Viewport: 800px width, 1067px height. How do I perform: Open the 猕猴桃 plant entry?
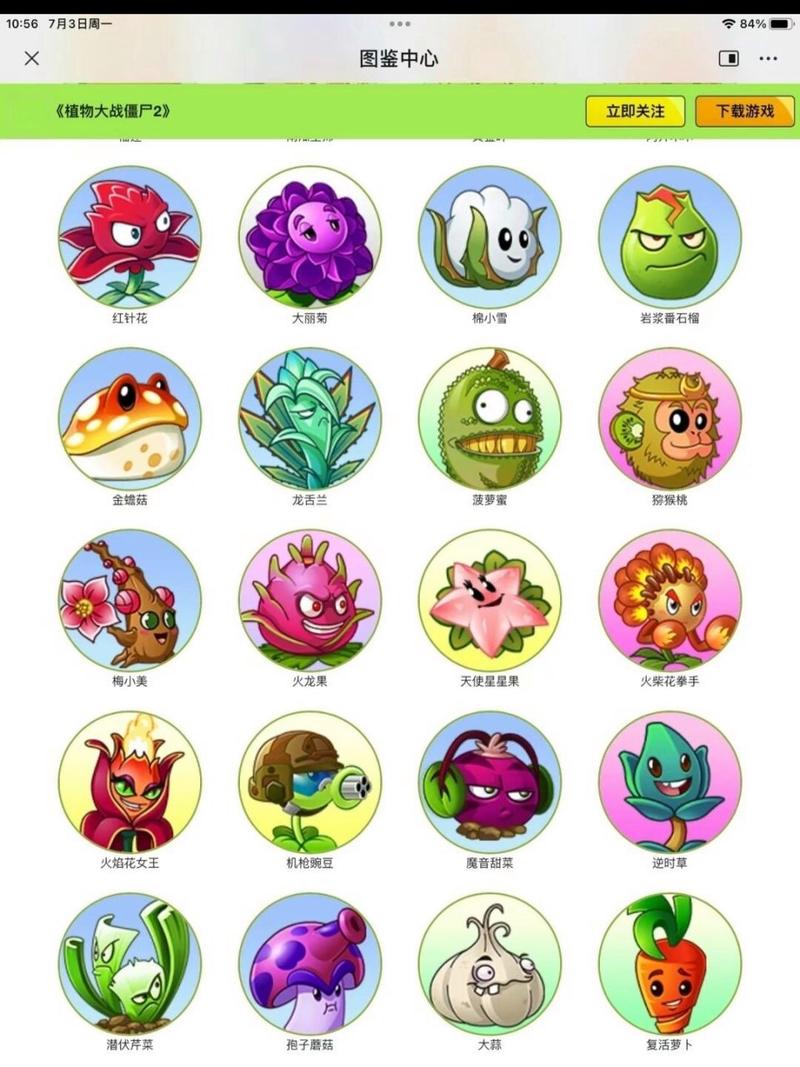tap(670, 418)
